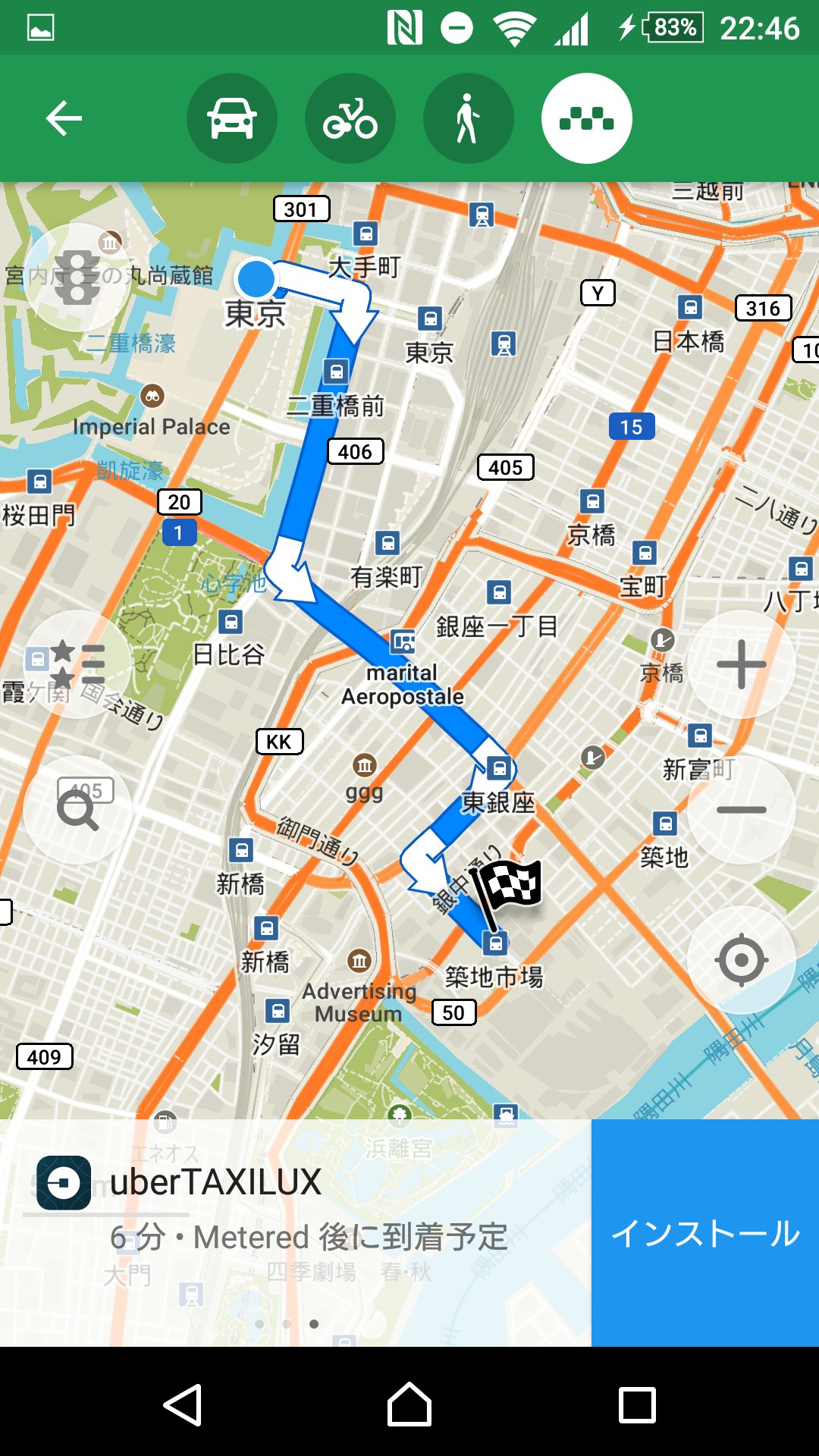Image resolution: width=819 pixels, height=1456 pixels.
Task: Choose the walking route mode
Action: (x=469, y=118)
